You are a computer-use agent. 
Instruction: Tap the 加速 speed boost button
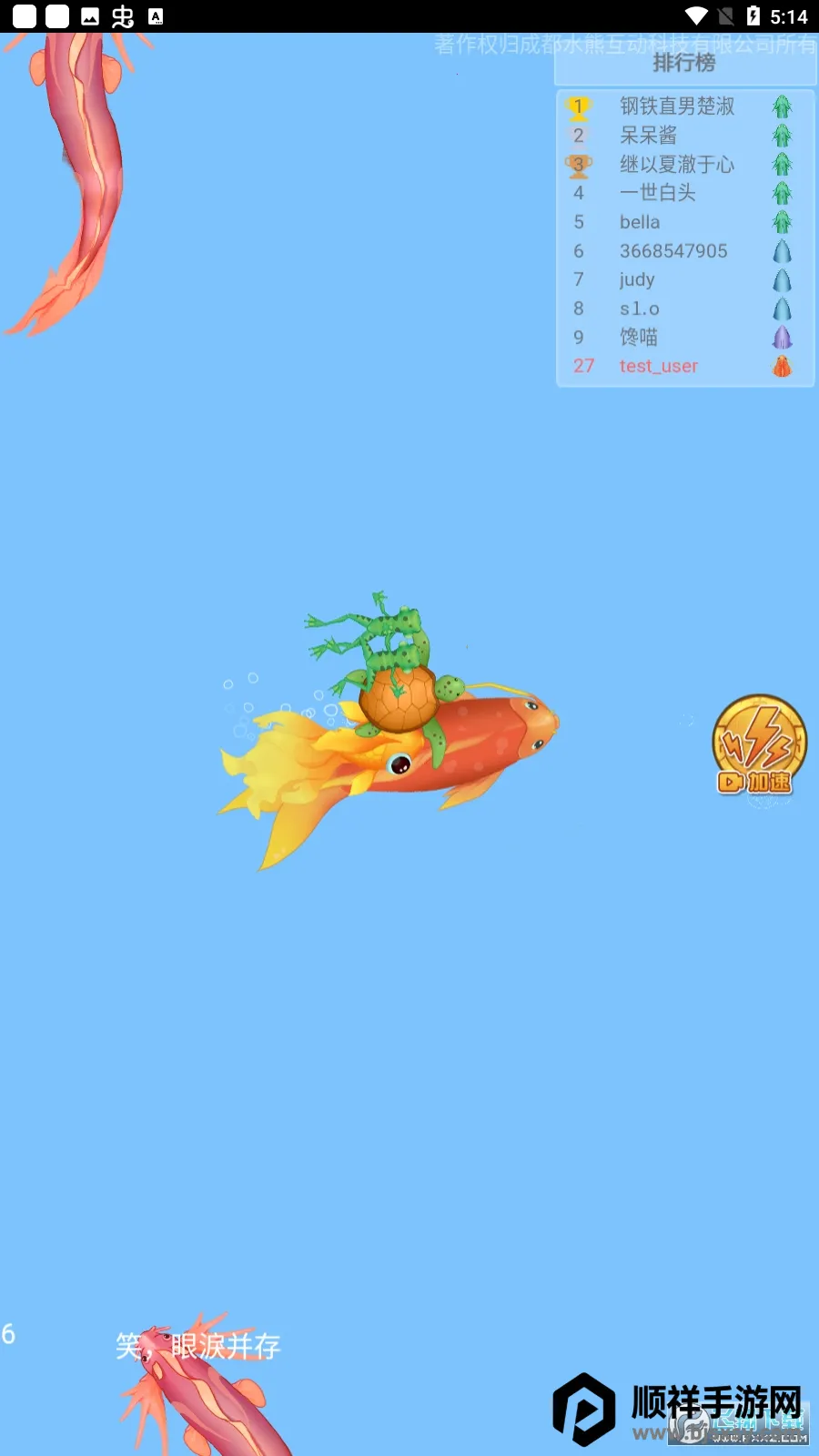pos(759,746)
